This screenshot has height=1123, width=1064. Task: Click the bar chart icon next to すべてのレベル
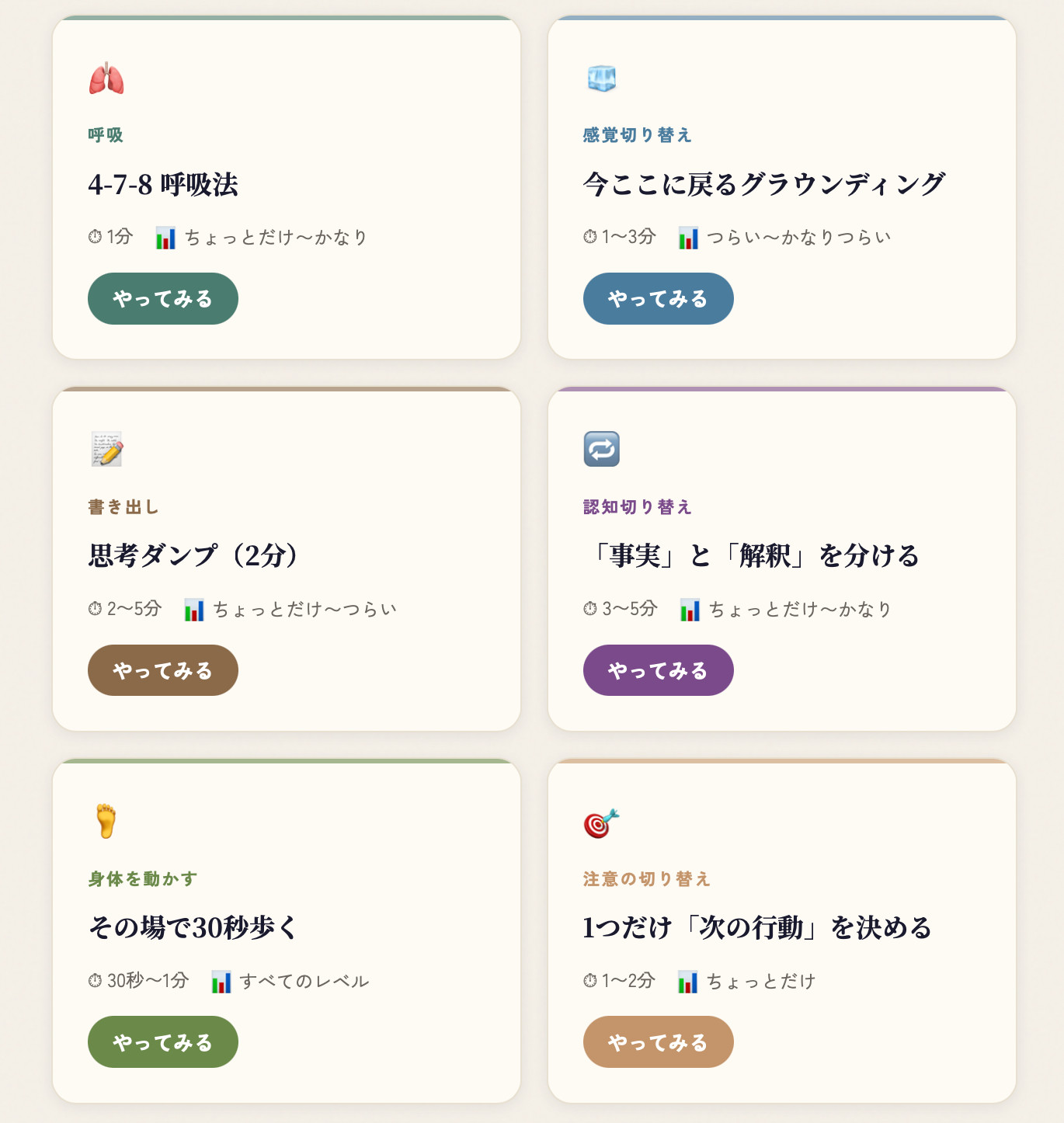(223, 980)
